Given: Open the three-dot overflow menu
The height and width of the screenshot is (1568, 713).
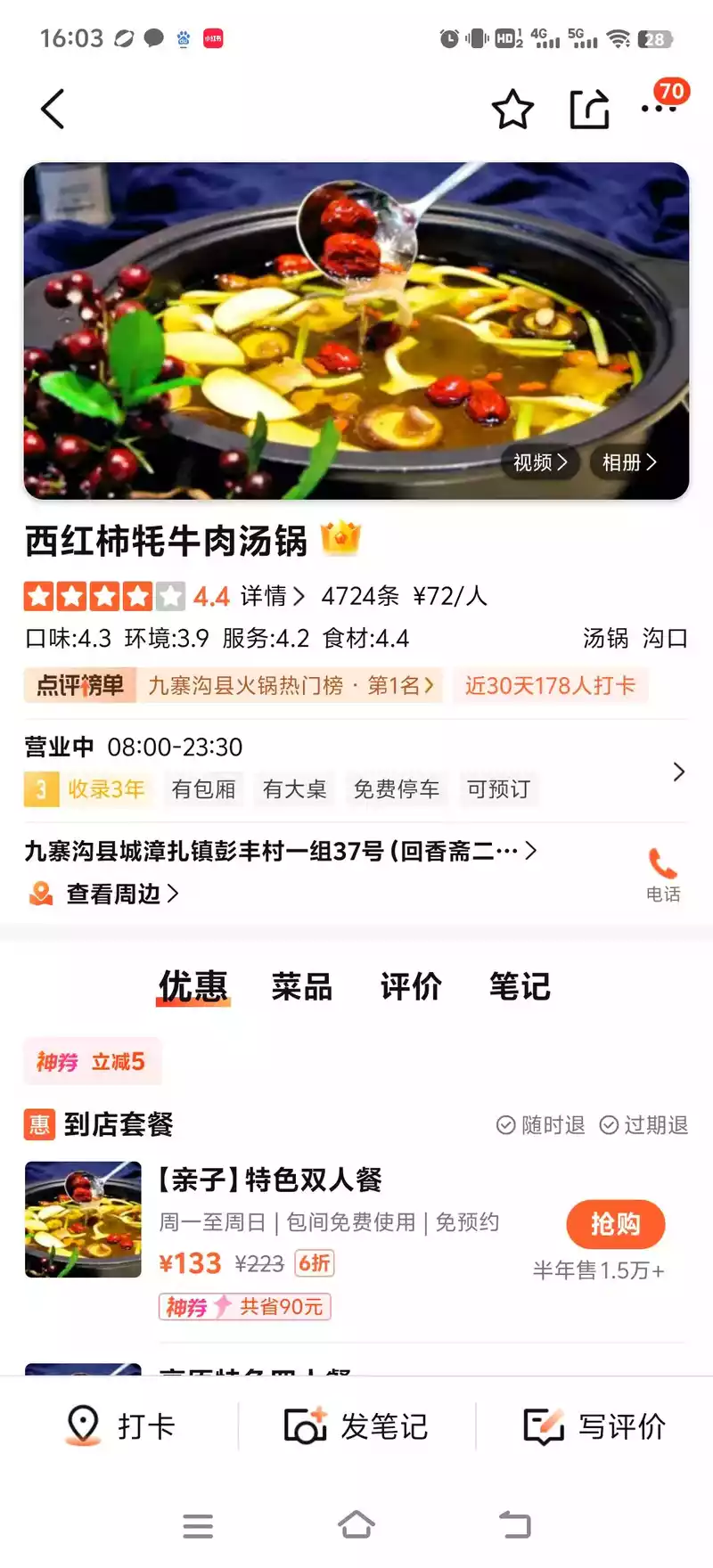Looking at the screenshot, I should coord(658,110).
